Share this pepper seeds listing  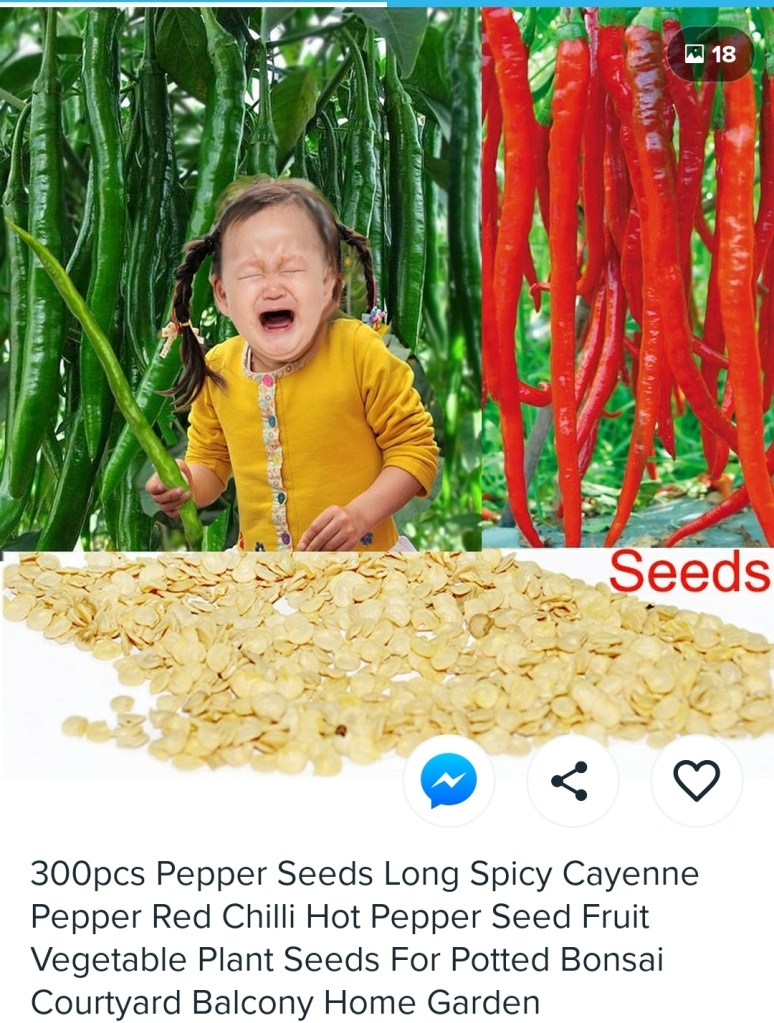pos(570,781)
